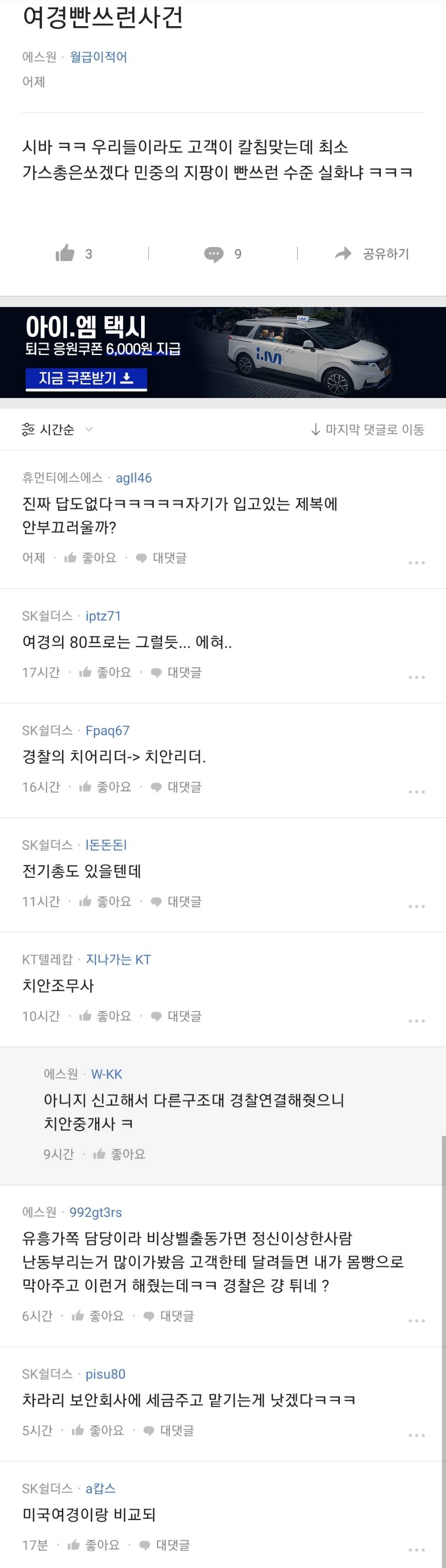Reply to Fpaq67's comment
This screenshot has height=1568, width=446.
176,786
